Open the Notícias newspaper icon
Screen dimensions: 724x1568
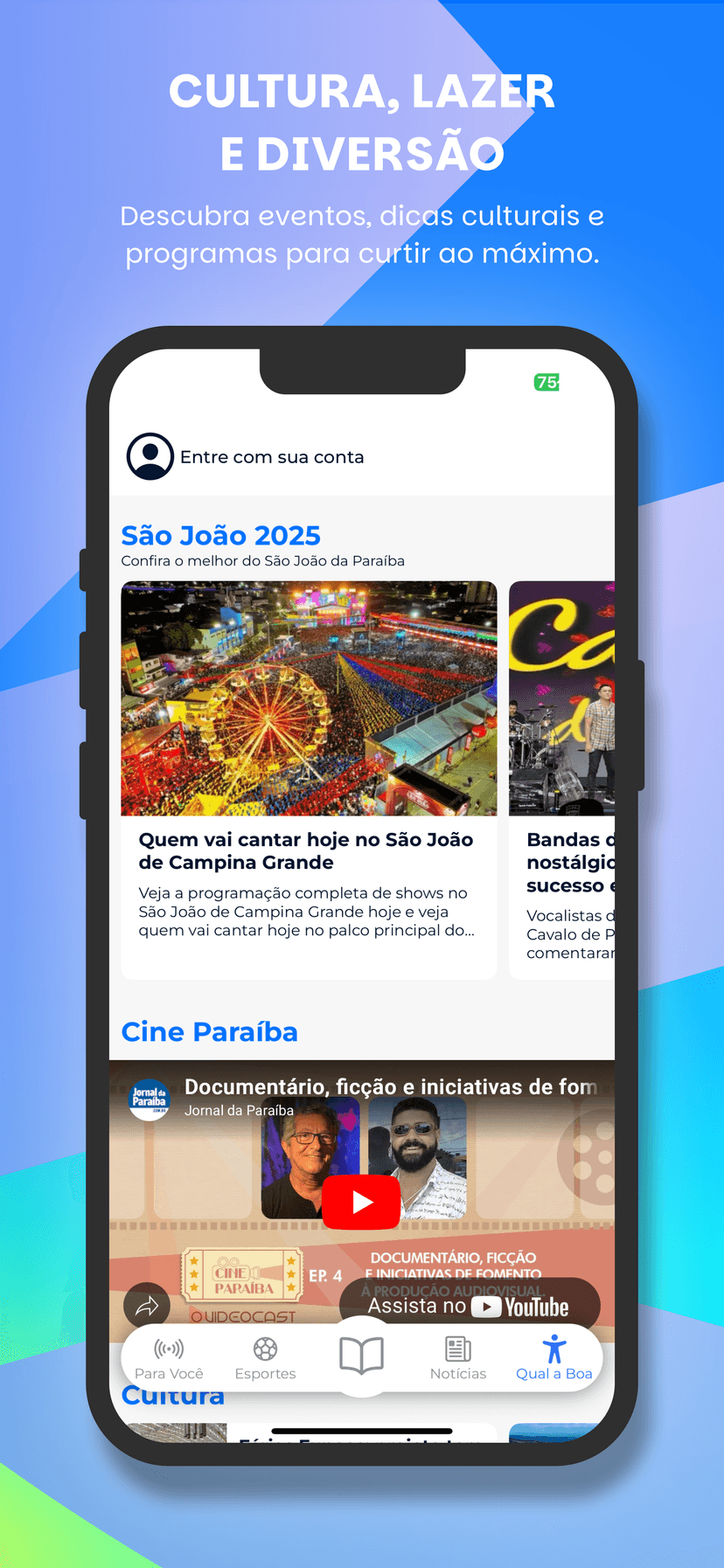click(457, 1349)
